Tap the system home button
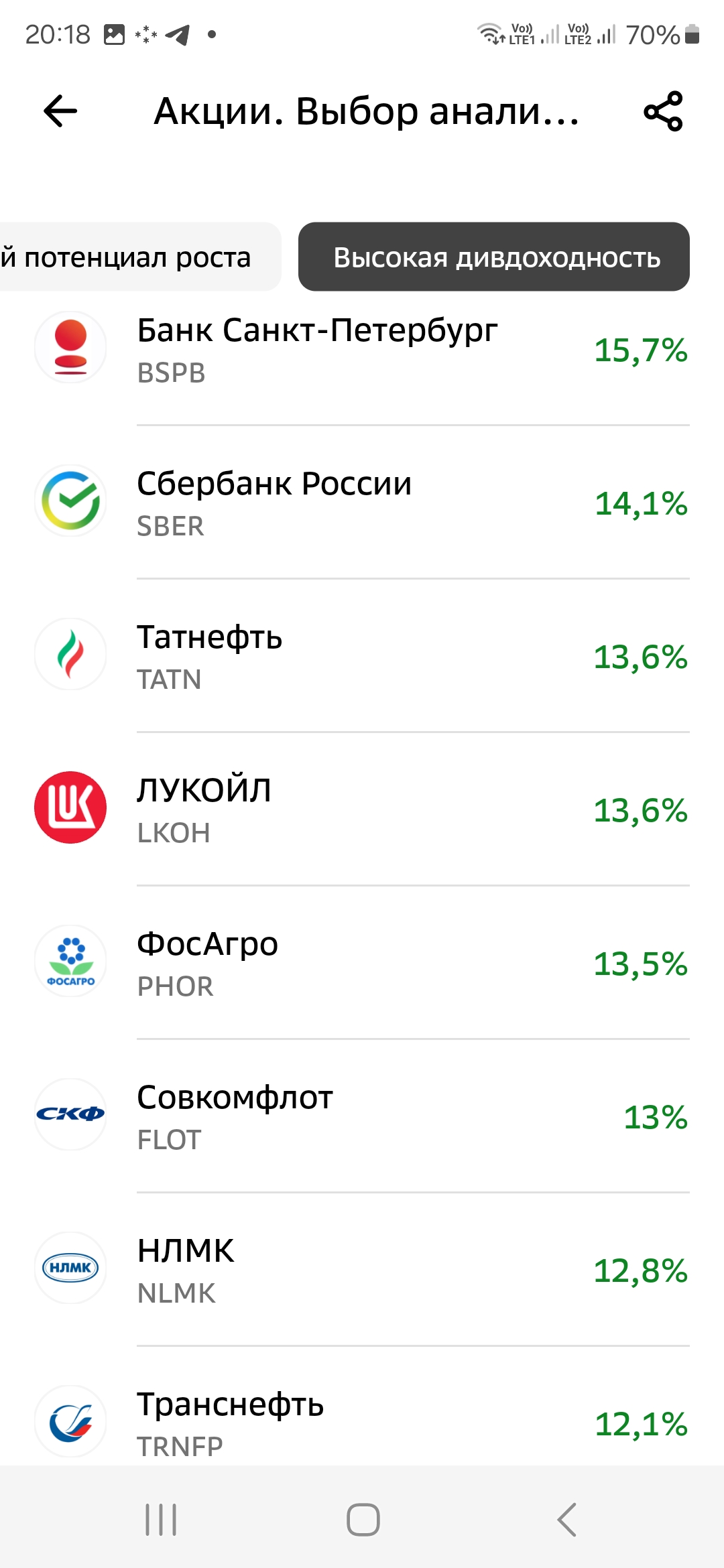724x1568 pixels. tap(363, 1519)
